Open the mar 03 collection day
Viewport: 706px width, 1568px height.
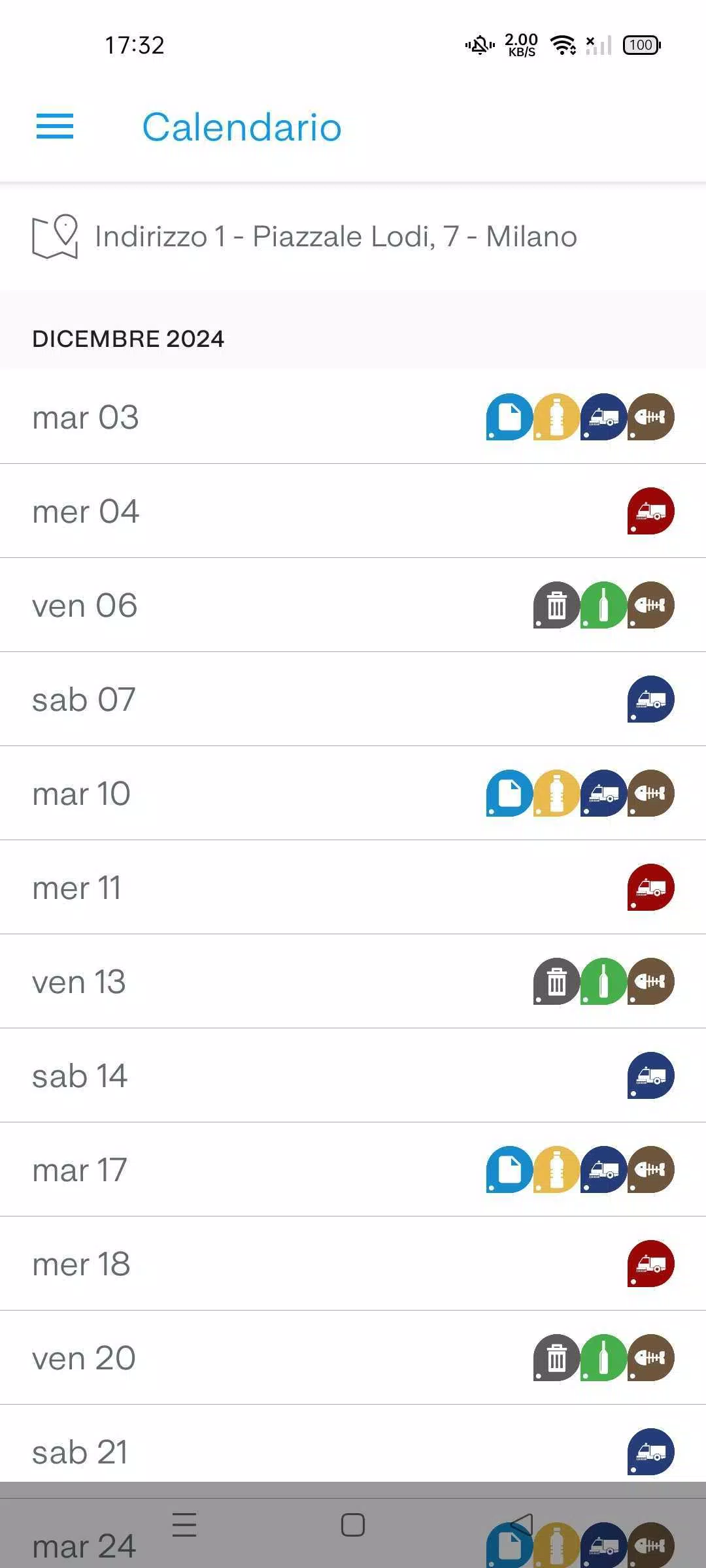pos(353,417)
